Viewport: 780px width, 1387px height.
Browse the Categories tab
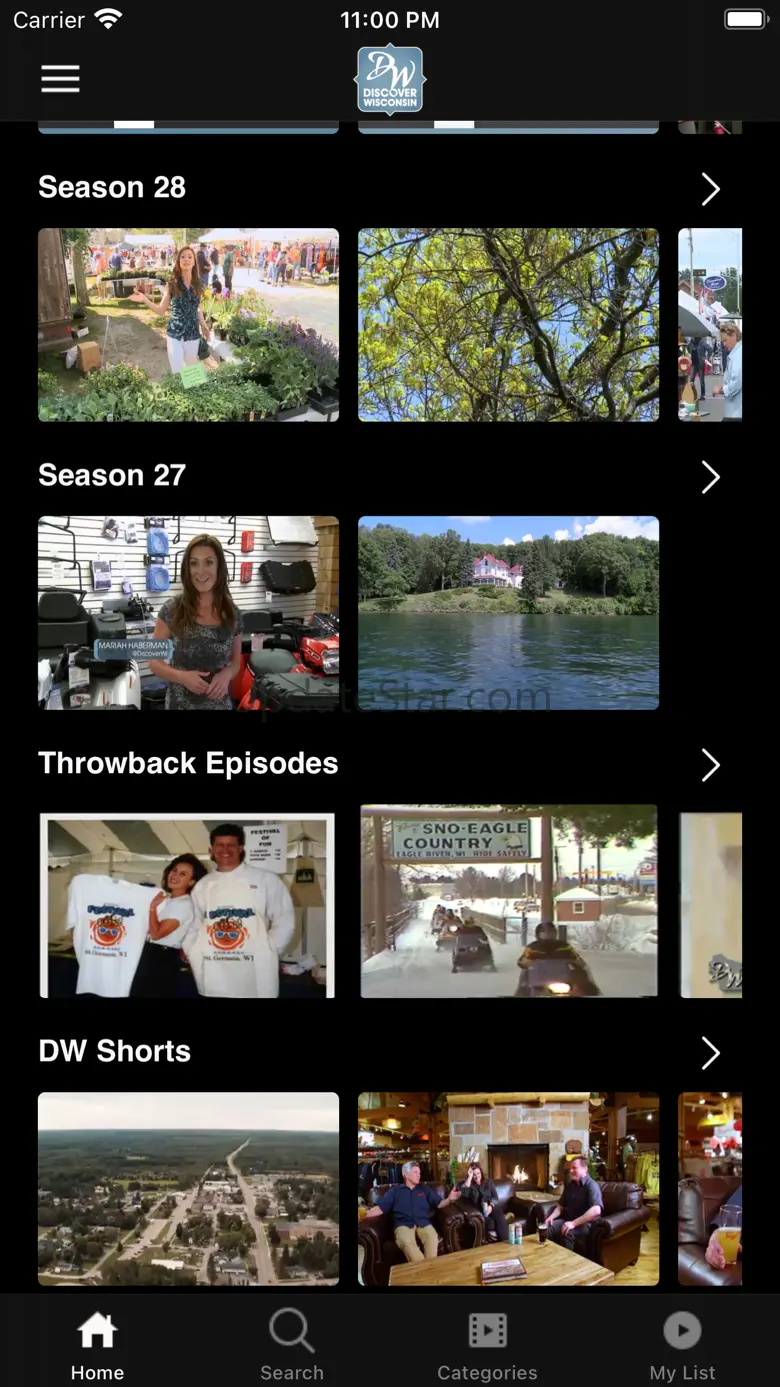pos(487,1345)
